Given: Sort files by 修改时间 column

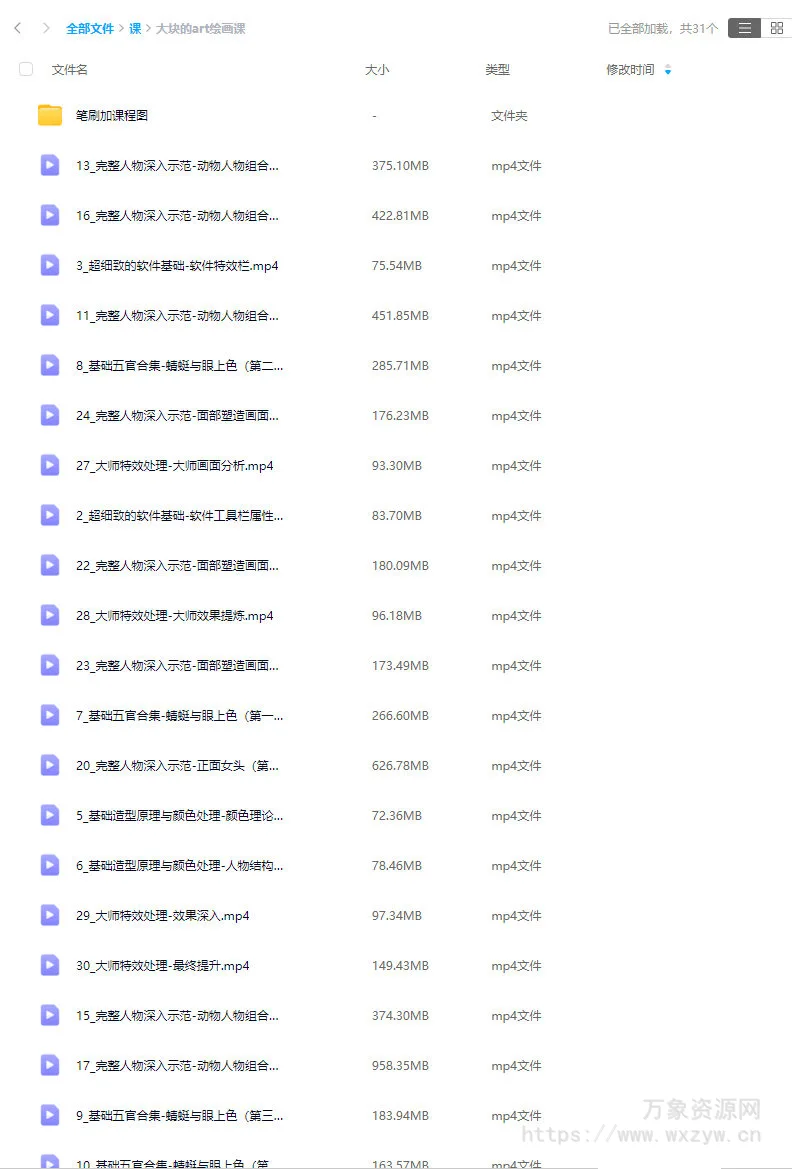Looking at the screenshot, I should click(x=632, y=70).
